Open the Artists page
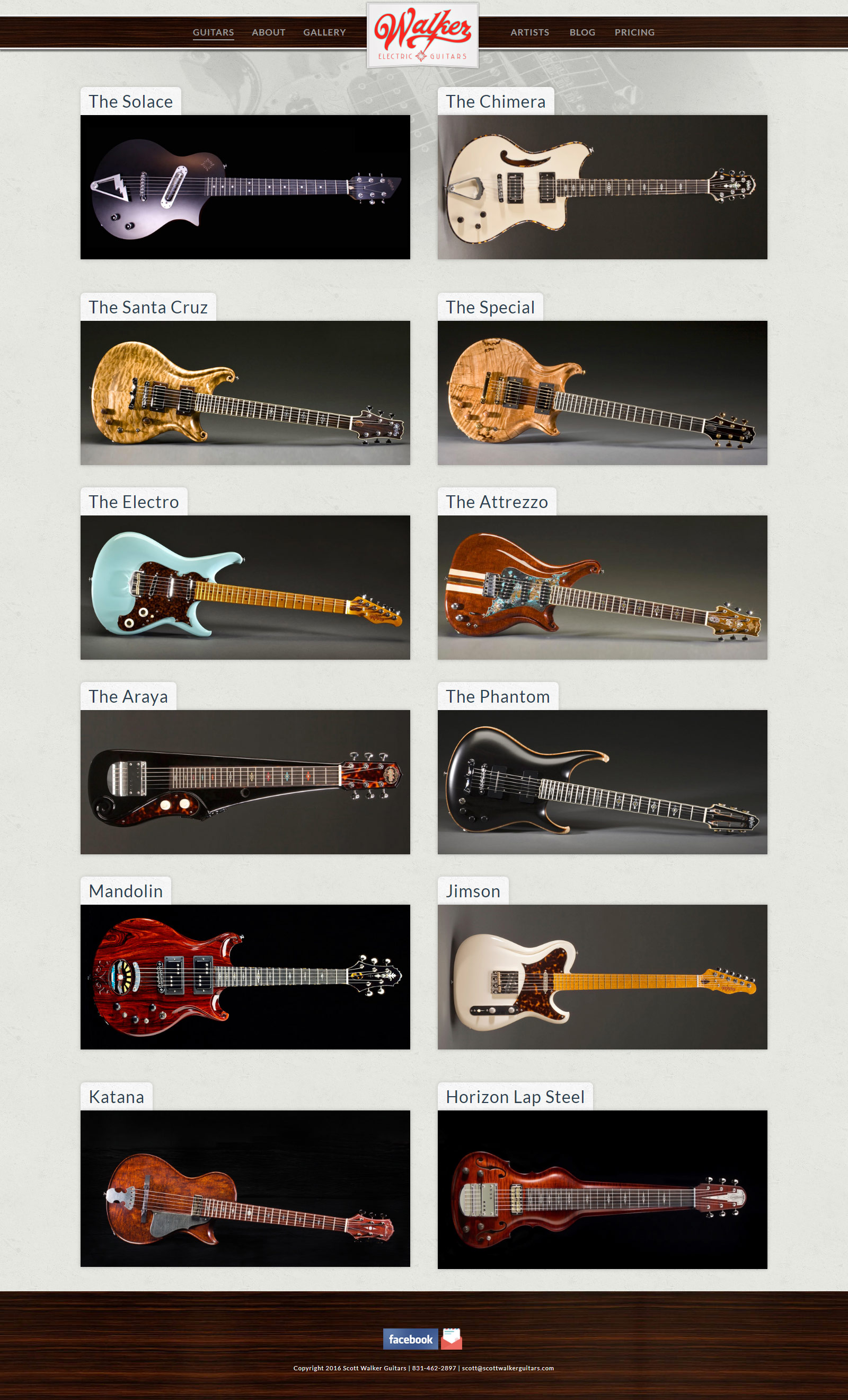 530,32
